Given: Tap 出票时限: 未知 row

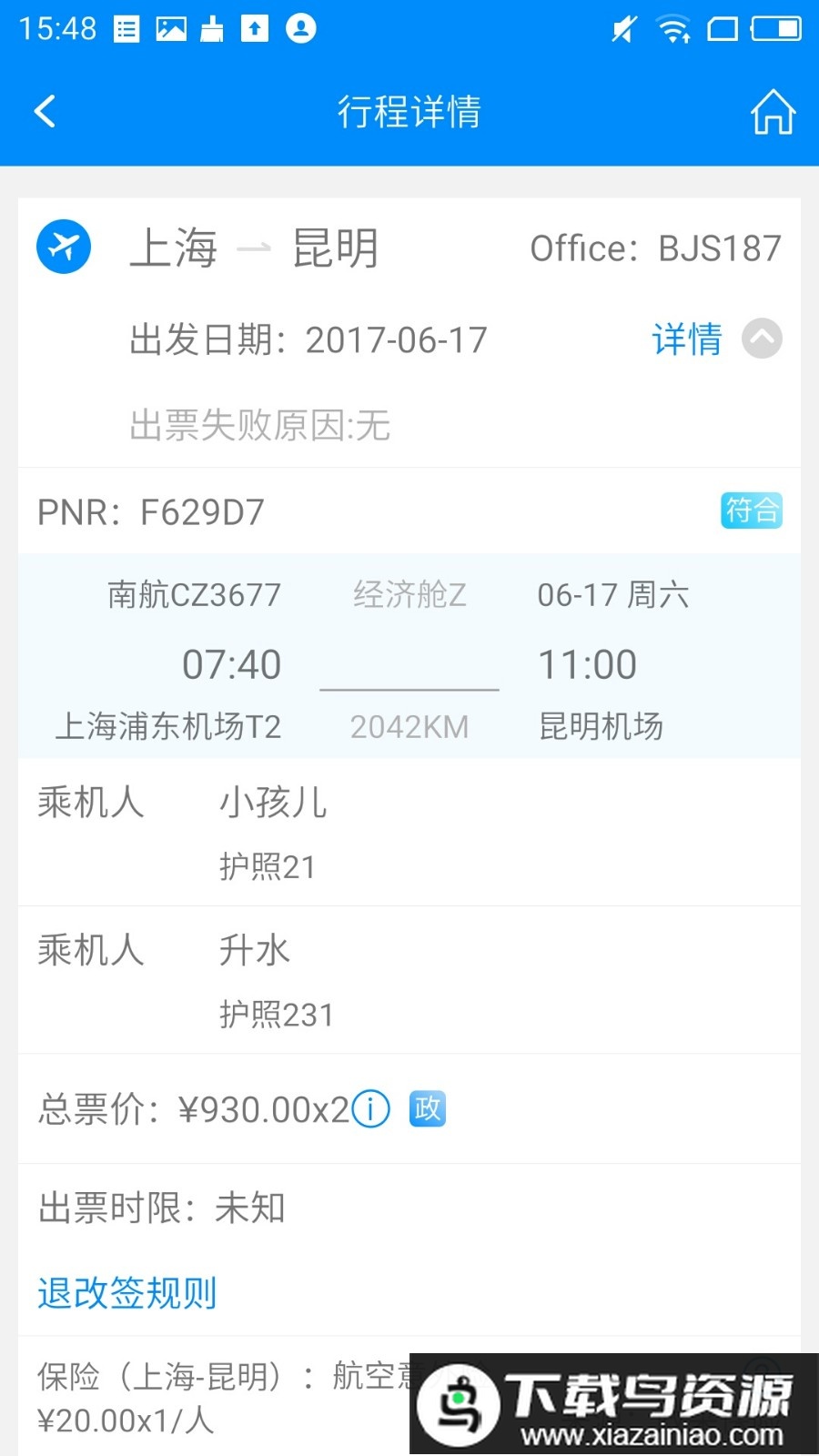Looking at the screenshot, I should coord(161,1208).
